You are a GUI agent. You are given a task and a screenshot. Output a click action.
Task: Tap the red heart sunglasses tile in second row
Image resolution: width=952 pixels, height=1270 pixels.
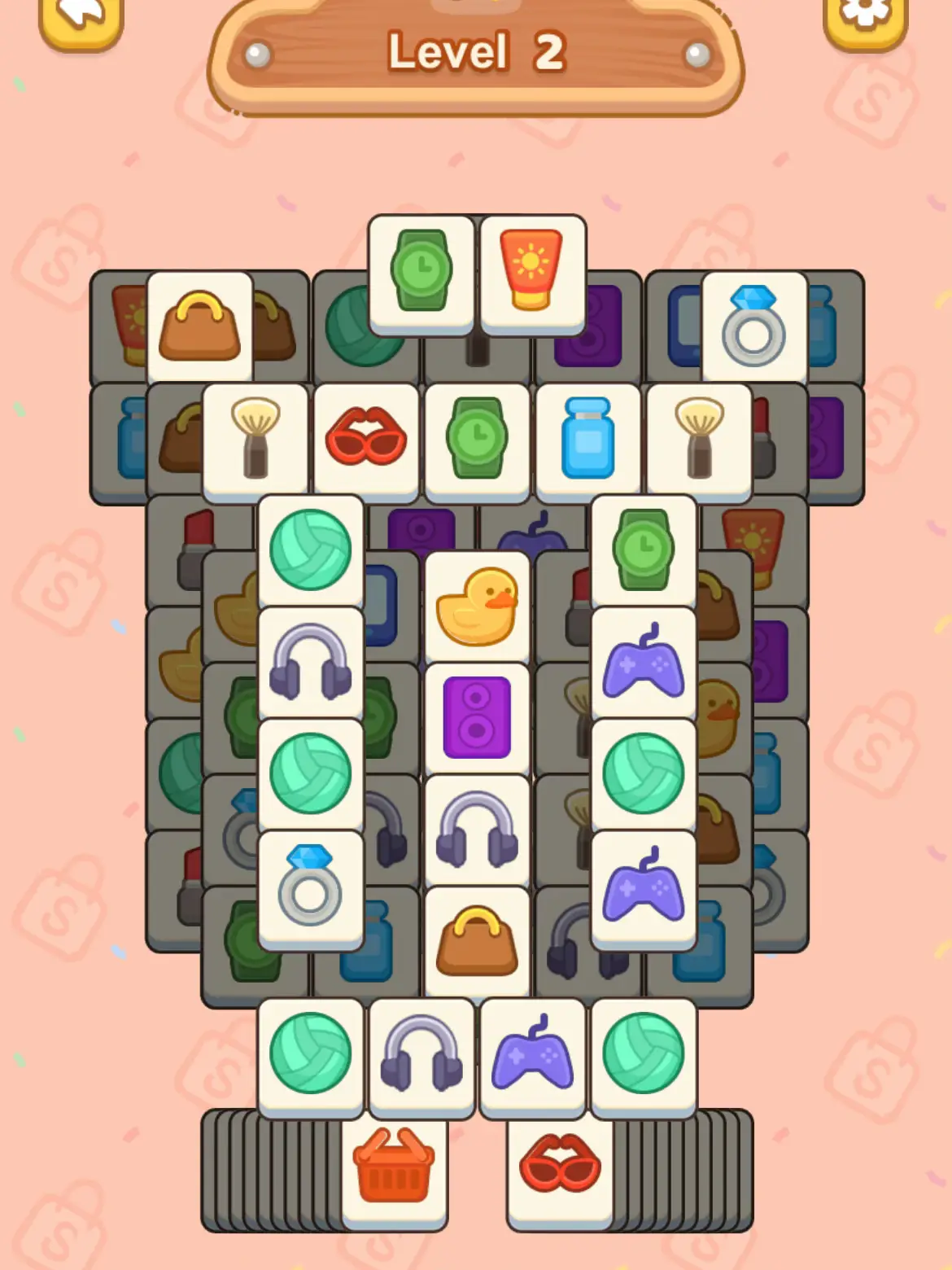365,440
